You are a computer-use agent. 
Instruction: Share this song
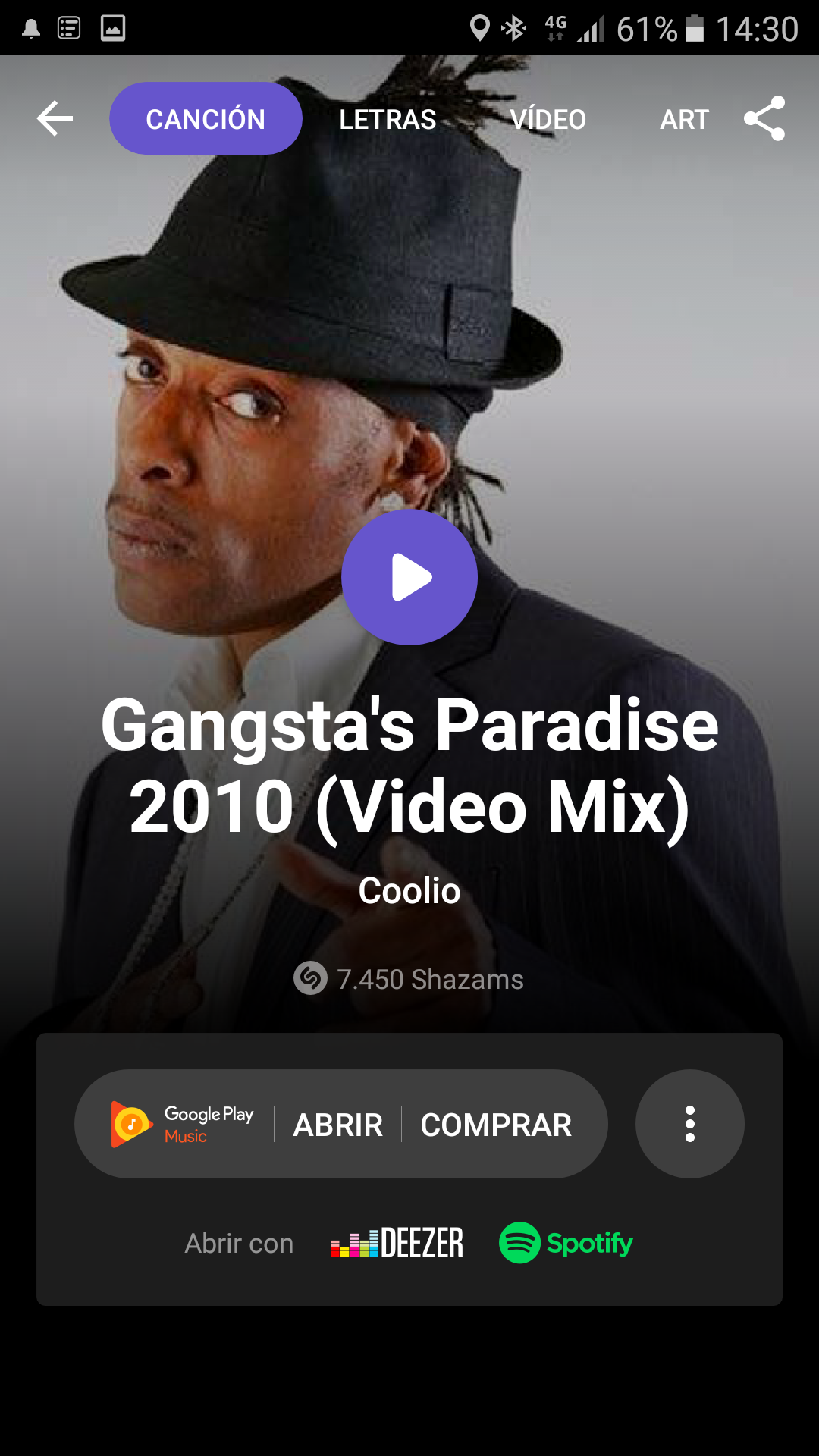(764, 119)
